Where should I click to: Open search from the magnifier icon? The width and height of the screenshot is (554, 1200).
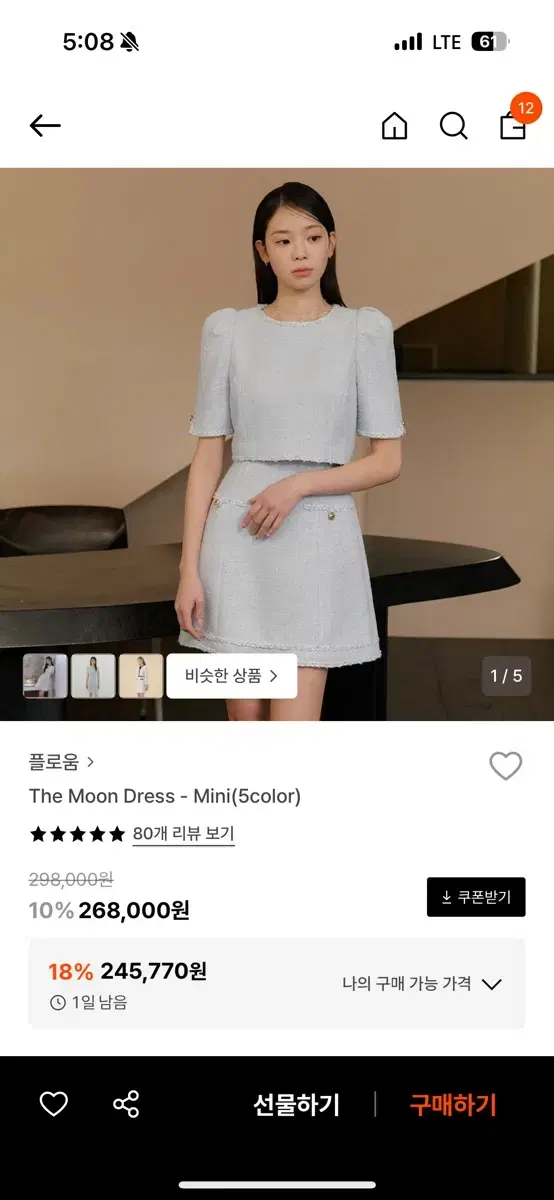[x=454, y=126]
